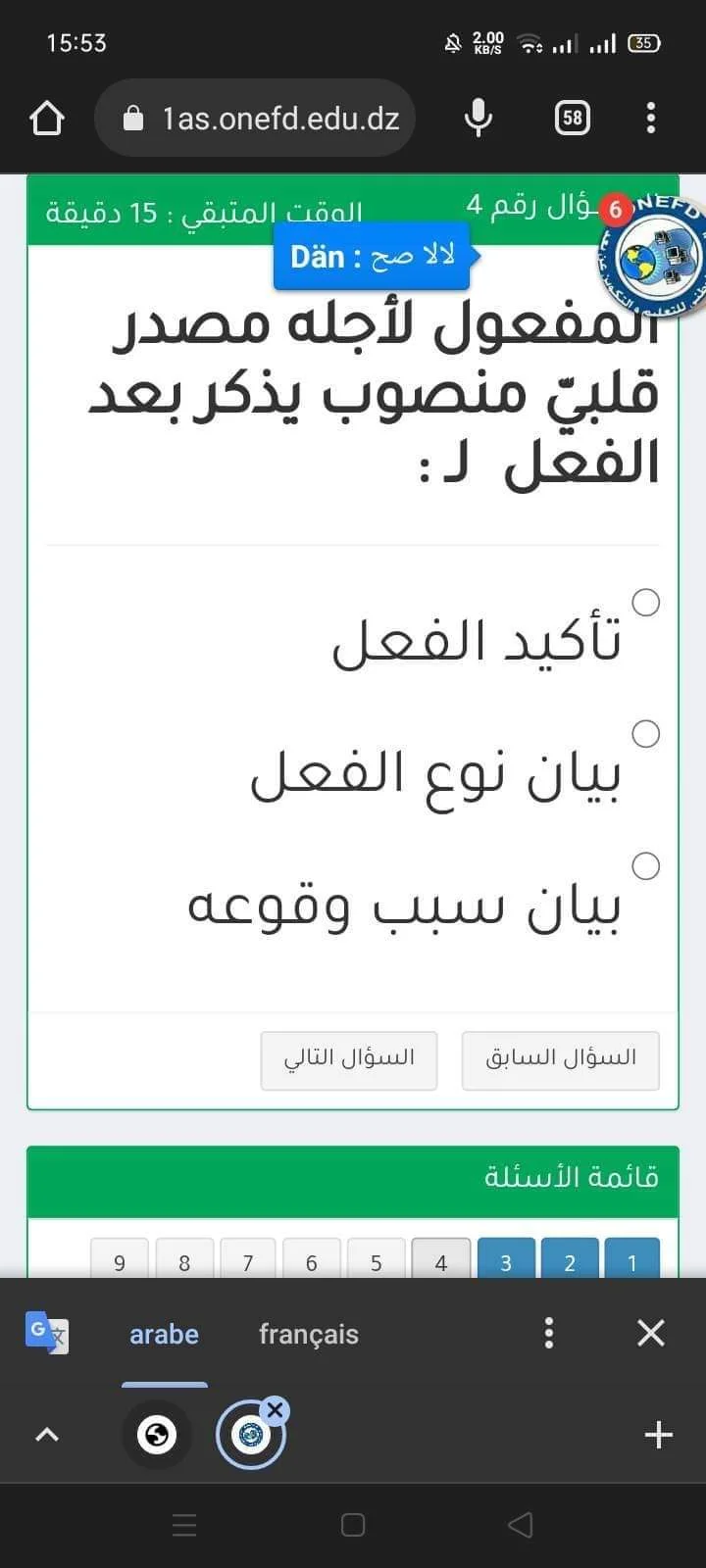Screen dimensions: 706x1568
Task: Switch translation language to français
Action: [308, 1334]
